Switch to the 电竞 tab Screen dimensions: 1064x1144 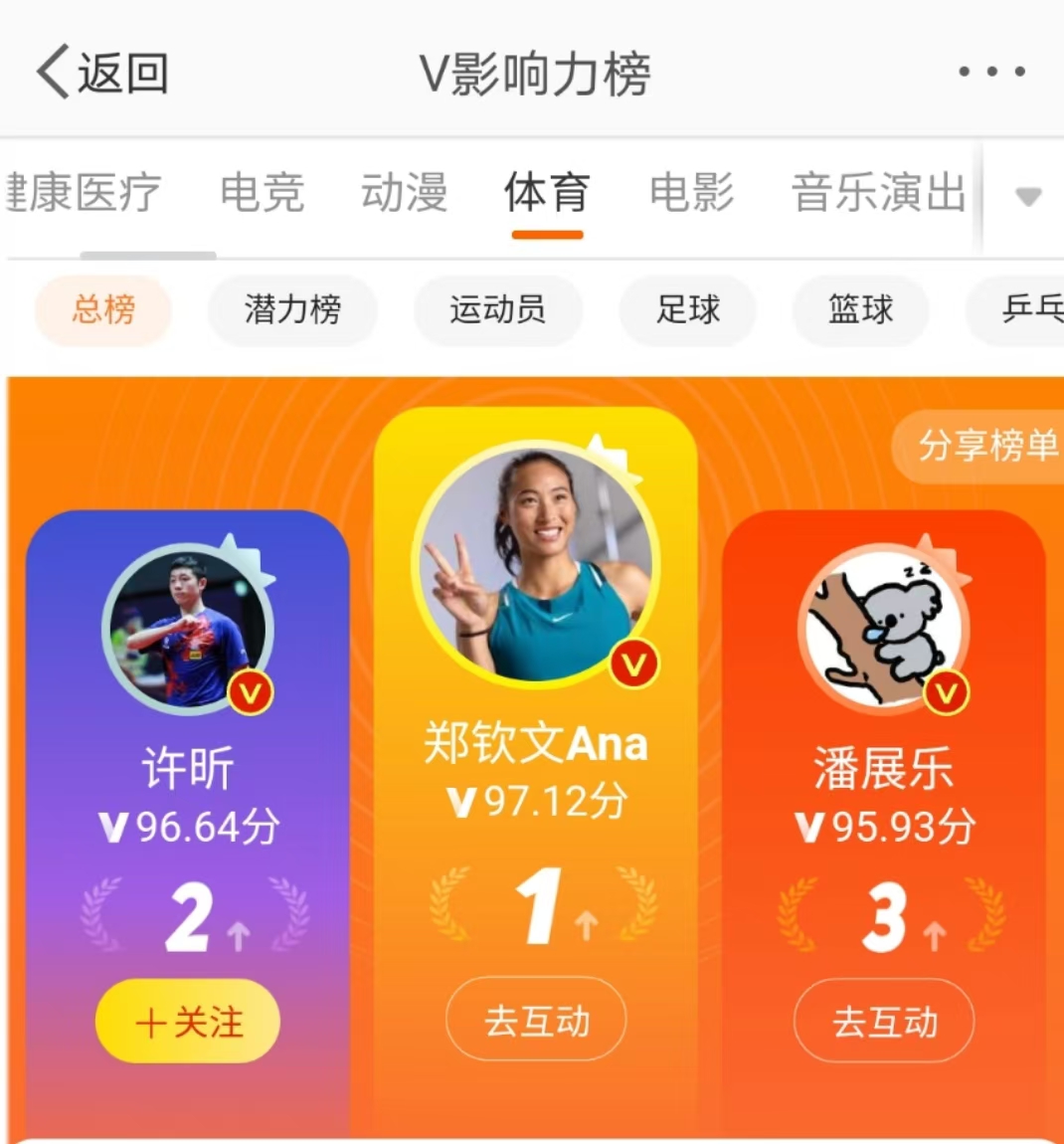coord(262,192)
